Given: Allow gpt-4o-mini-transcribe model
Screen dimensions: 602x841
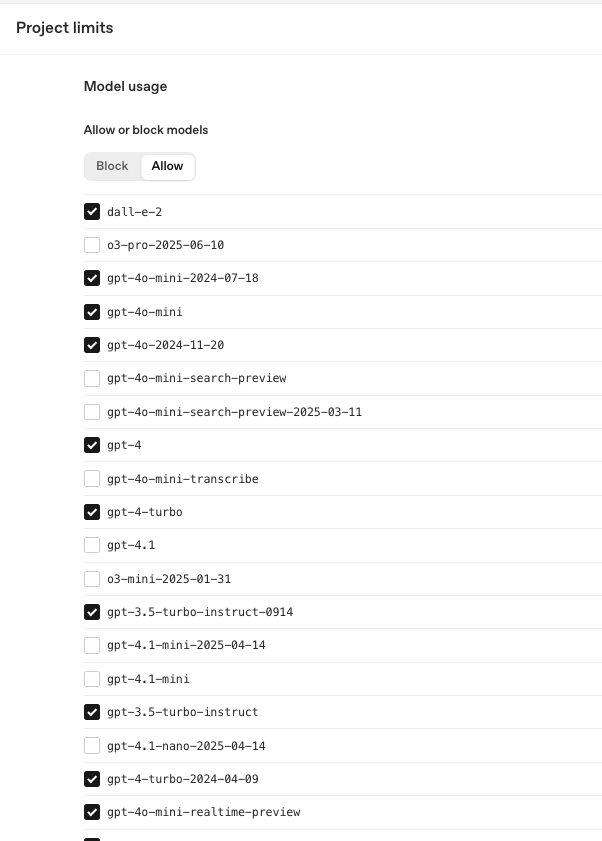Looking at the screenshot, I should 92,479.
